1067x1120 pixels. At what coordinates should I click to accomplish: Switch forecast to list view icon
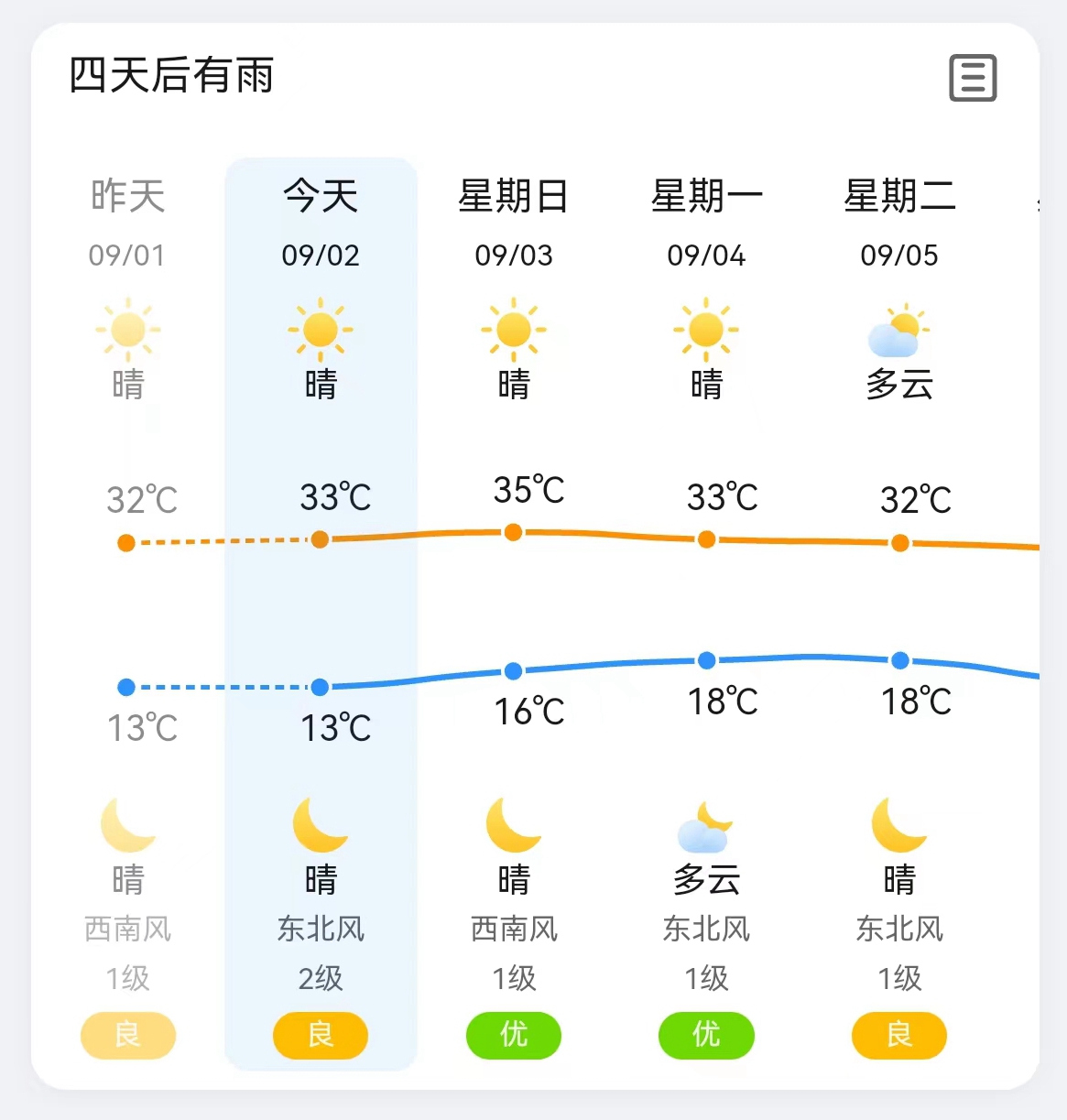972,78
